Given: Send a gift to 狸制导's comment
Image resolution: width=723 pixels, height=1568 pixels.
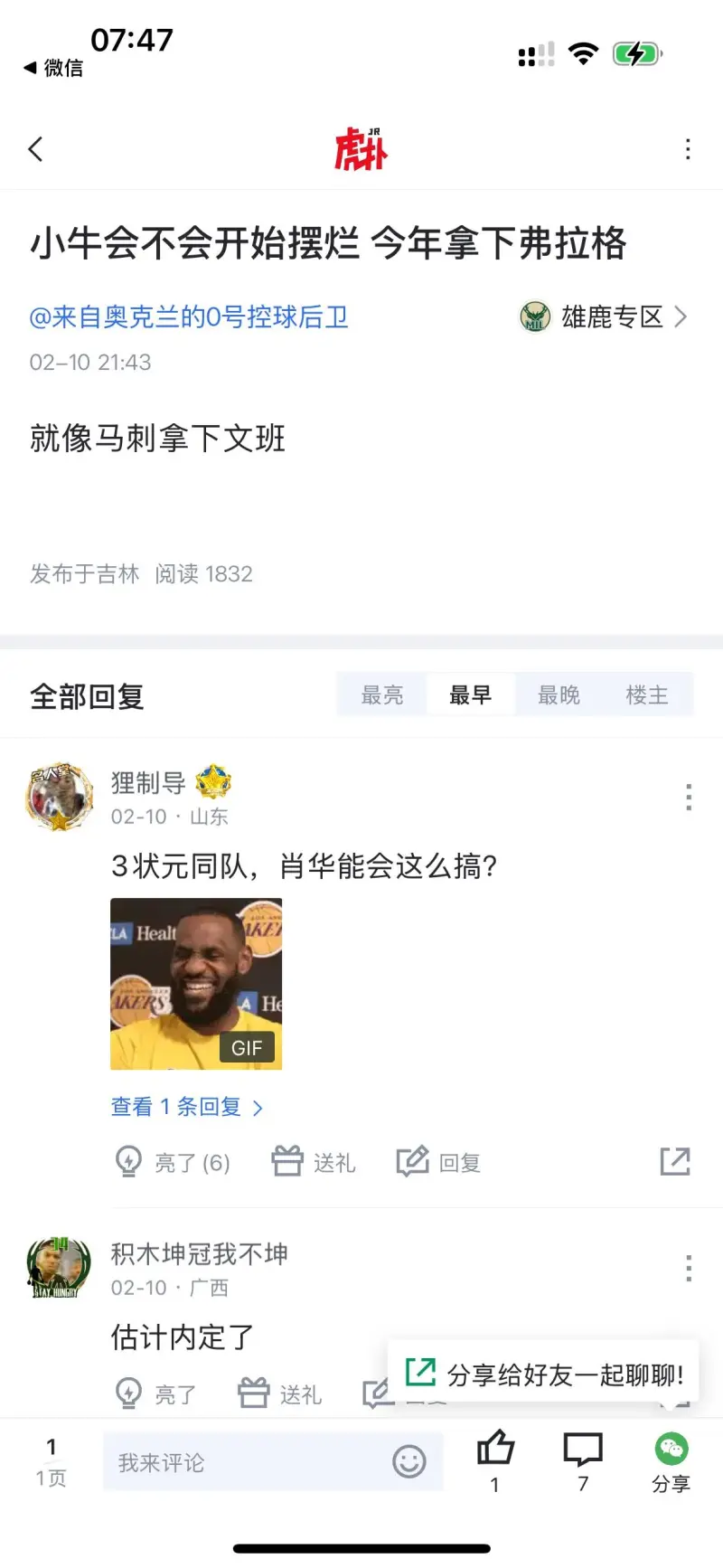Looking at the screenshot, I should [x=315, y=1162].
